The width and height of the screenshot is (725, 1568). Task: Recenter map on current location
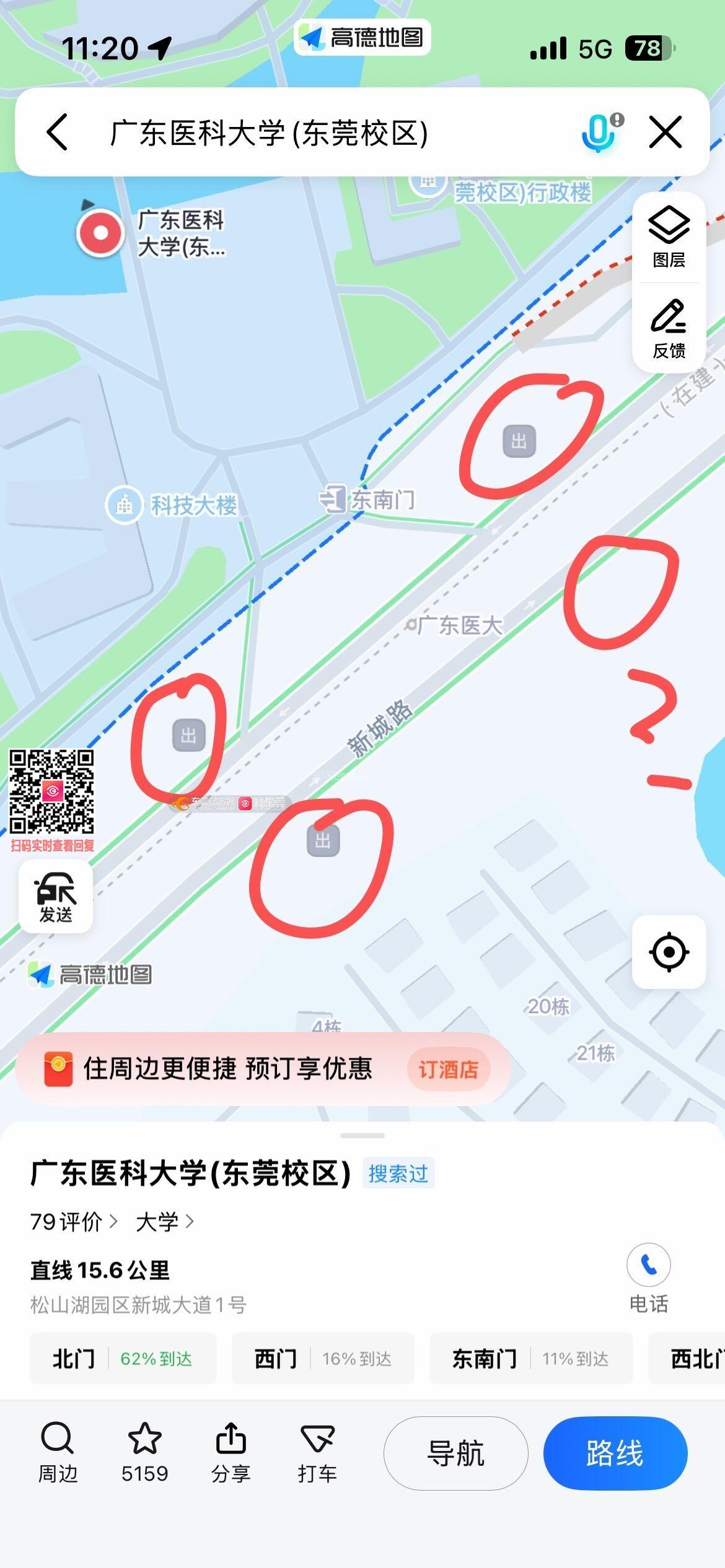coord(669,952)
